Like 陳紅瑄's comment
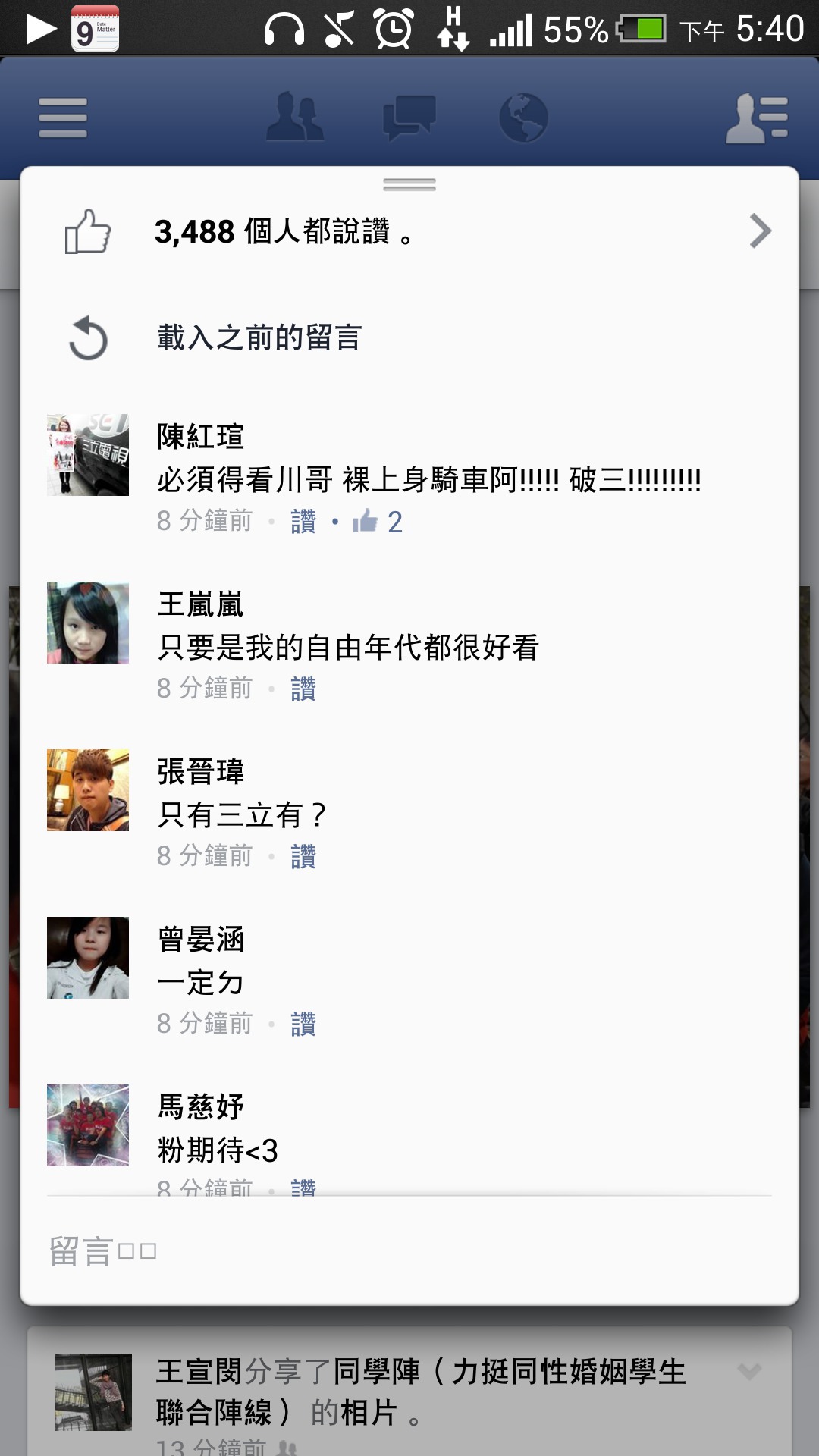Screen dimensions: 819x1456 point(303,521)
